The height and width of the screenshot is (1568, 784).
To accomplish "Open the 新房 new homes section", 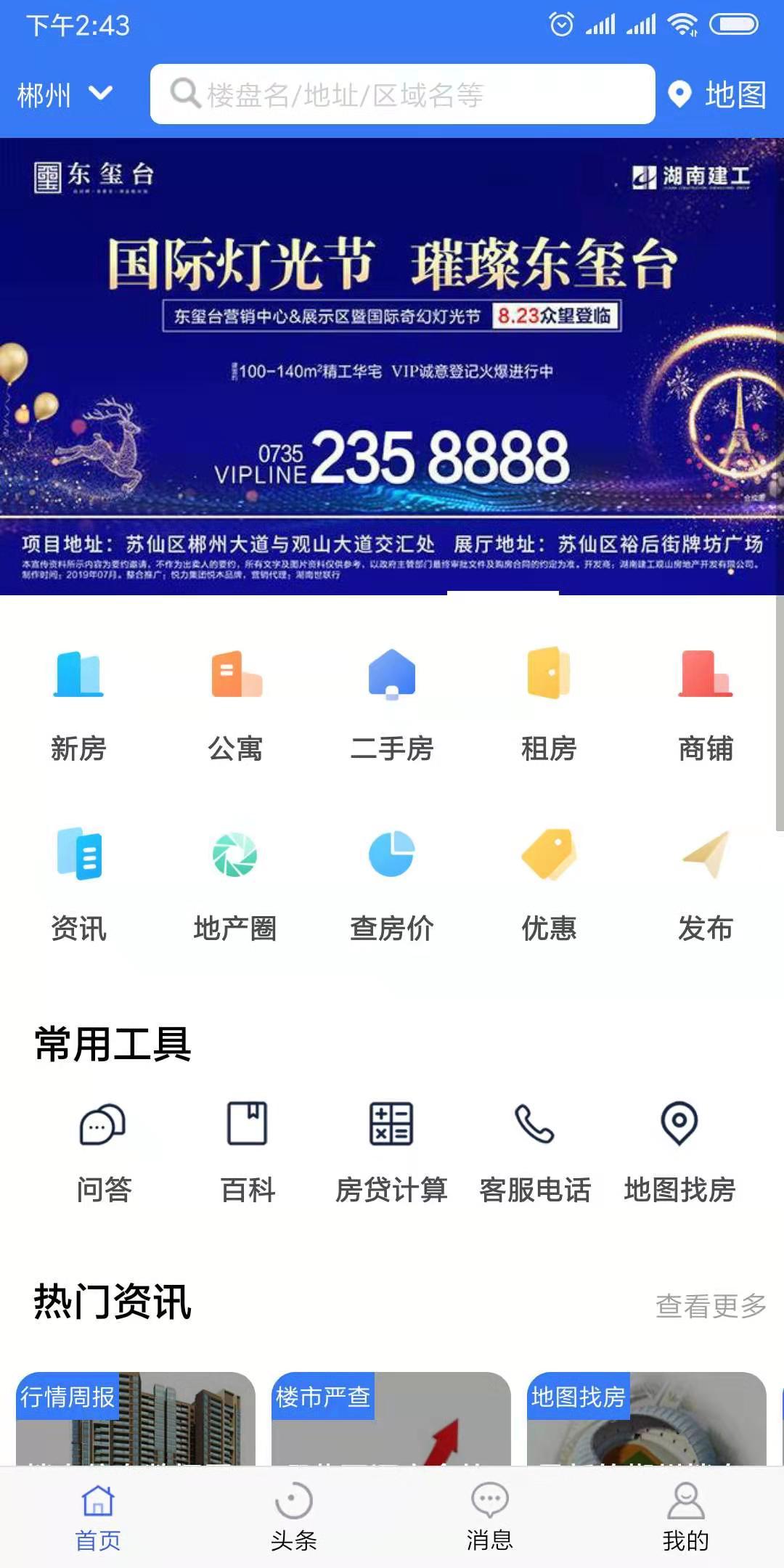I will click(x=78, y=701).
